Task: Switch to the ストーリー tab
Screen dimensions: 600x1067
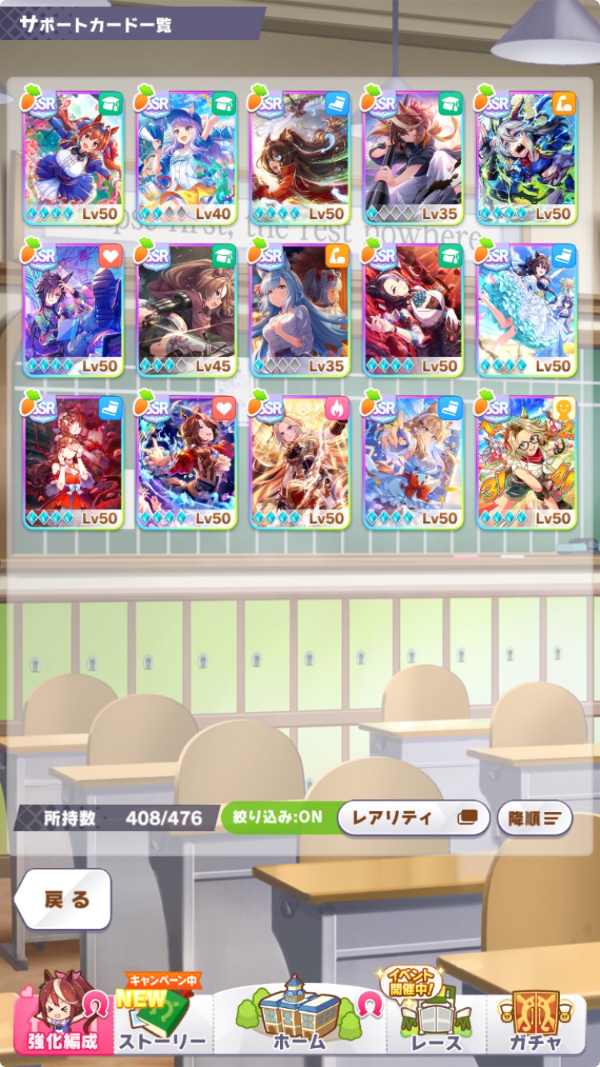Action: click(162, 1018)
